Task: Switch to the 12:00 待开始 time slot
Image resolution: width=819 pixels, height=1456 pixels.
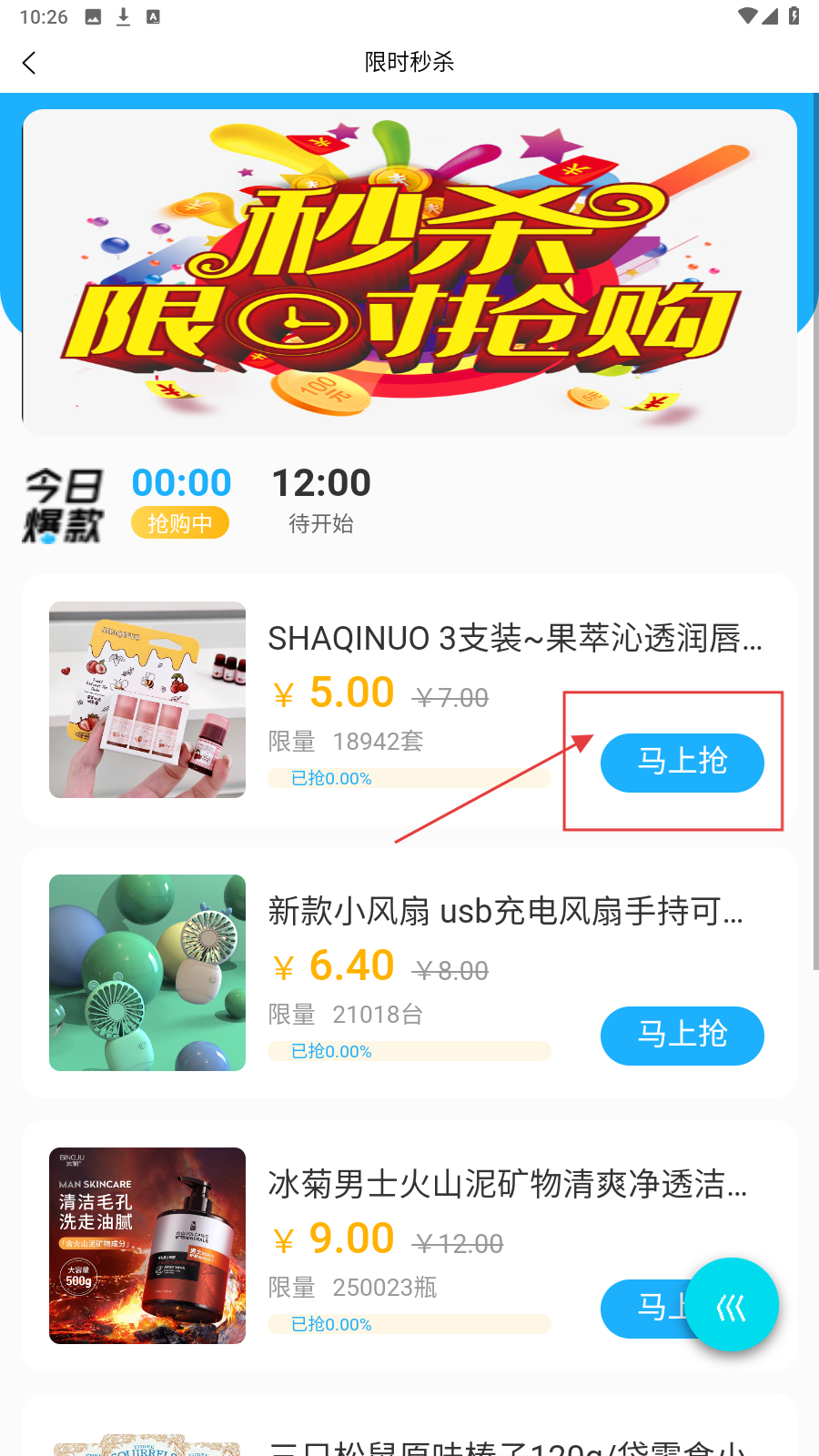Action: coord(321,500)
